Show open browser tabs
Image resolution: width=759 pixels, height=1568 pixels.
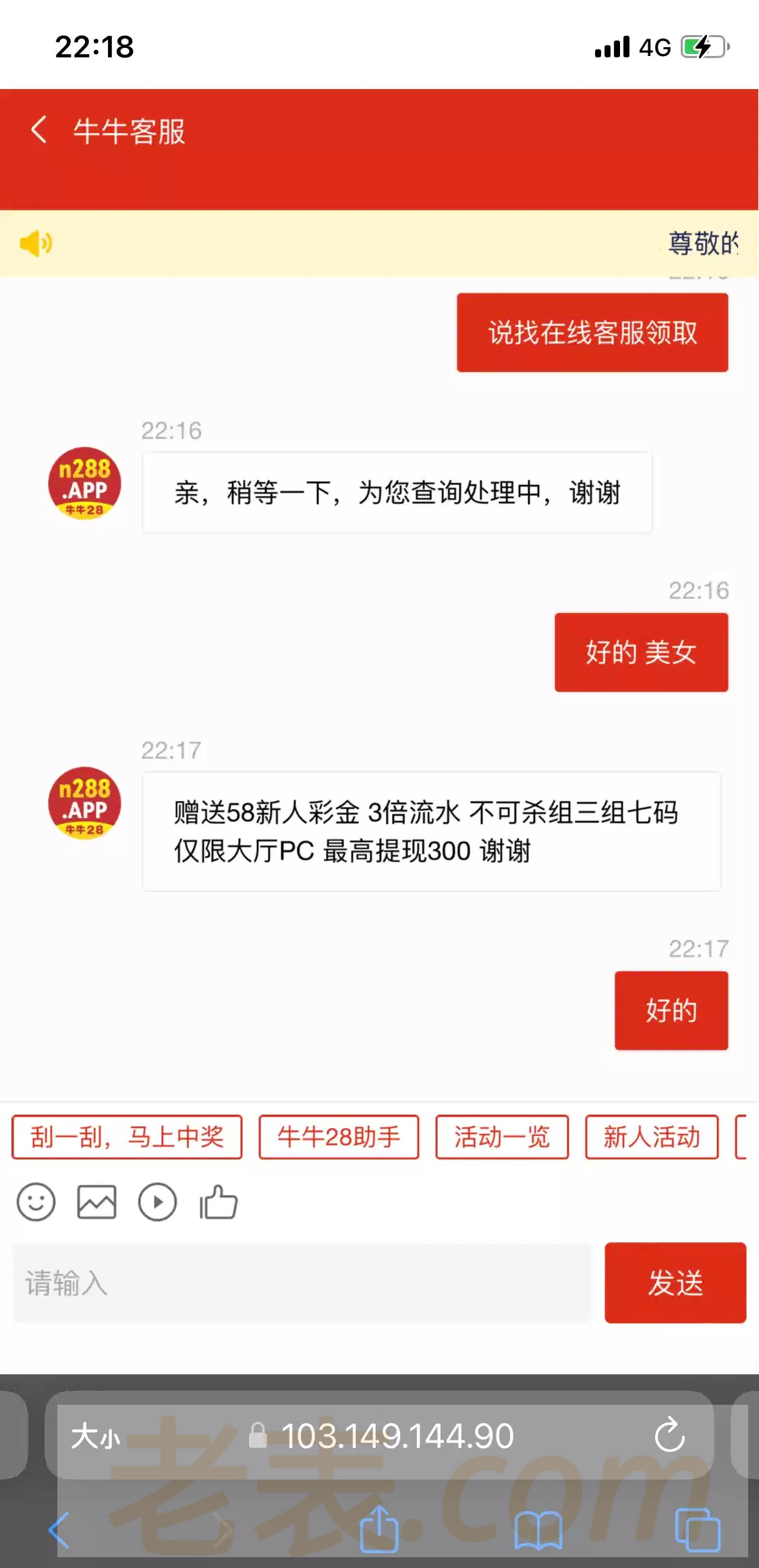[698, 1530]
